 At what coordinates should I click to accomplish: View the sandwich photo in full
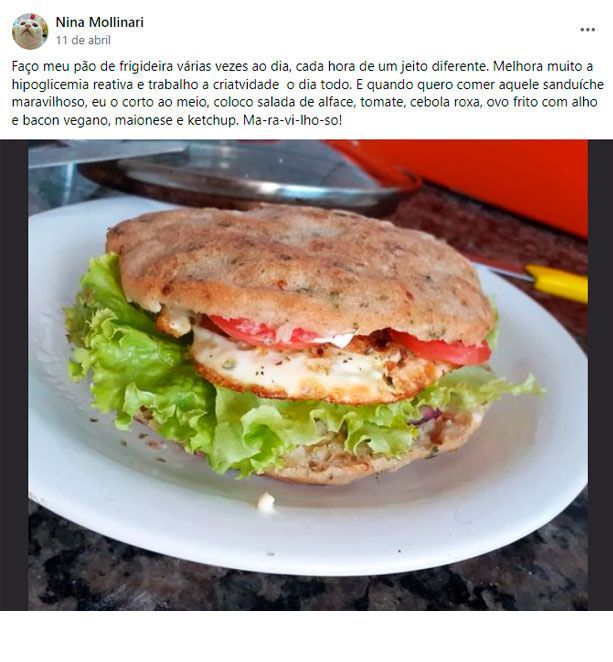306,374
